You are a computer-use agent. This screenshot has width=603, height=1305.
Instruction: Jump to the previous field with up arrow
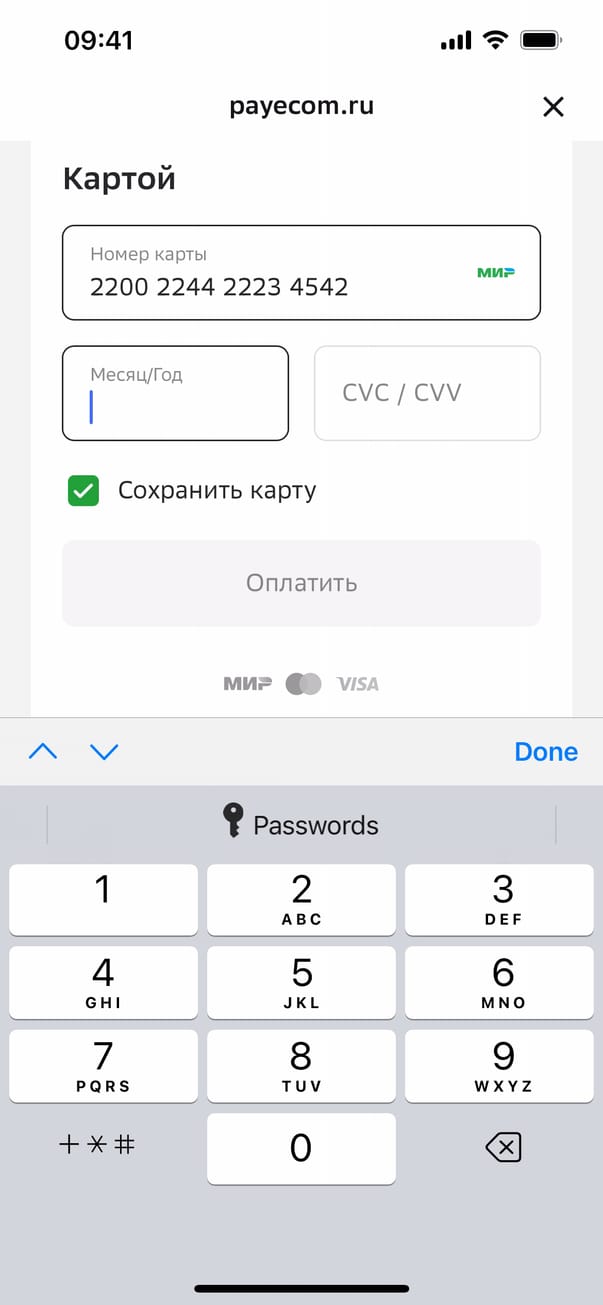point(43,752)
